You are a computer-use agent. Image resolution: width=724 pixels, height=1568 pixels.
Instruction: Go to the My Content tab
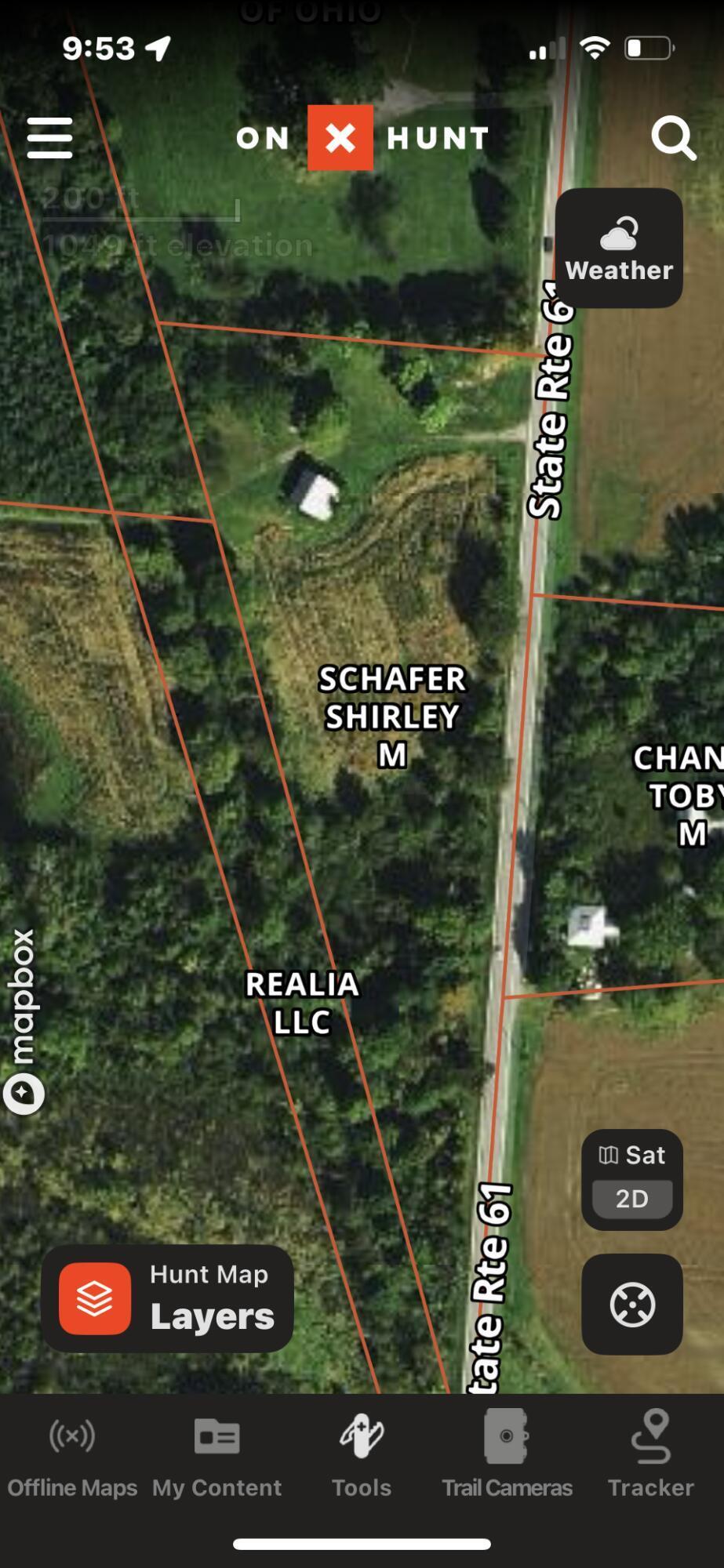(216, 1457)
